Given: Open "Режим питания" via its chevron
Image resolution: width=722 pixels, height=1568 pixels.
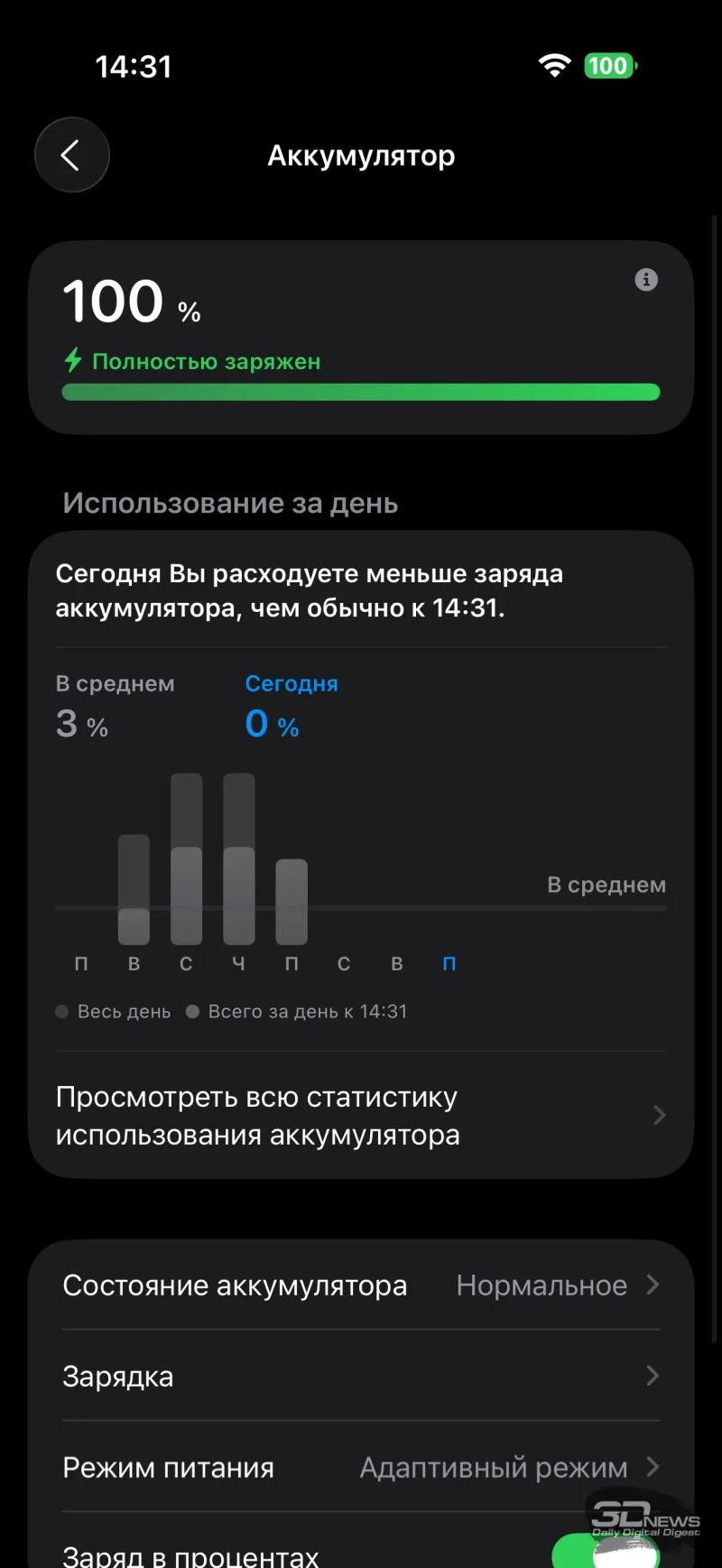Looking at the screenshot, I should point(652,1467).
